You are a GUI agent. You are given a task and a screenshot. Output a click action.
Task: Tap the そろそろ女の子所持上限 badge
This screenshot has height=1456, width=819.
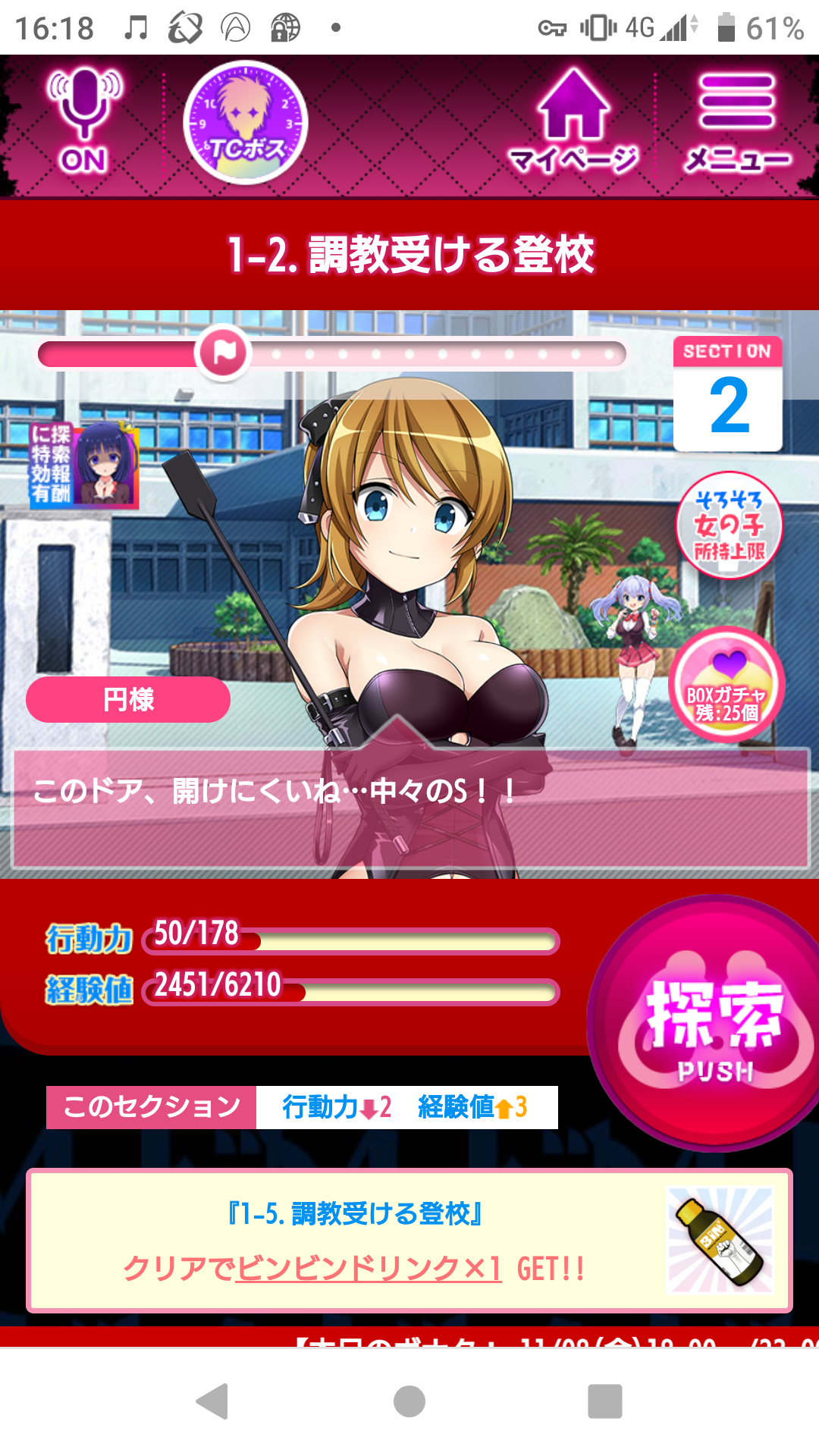click(729, 525)
